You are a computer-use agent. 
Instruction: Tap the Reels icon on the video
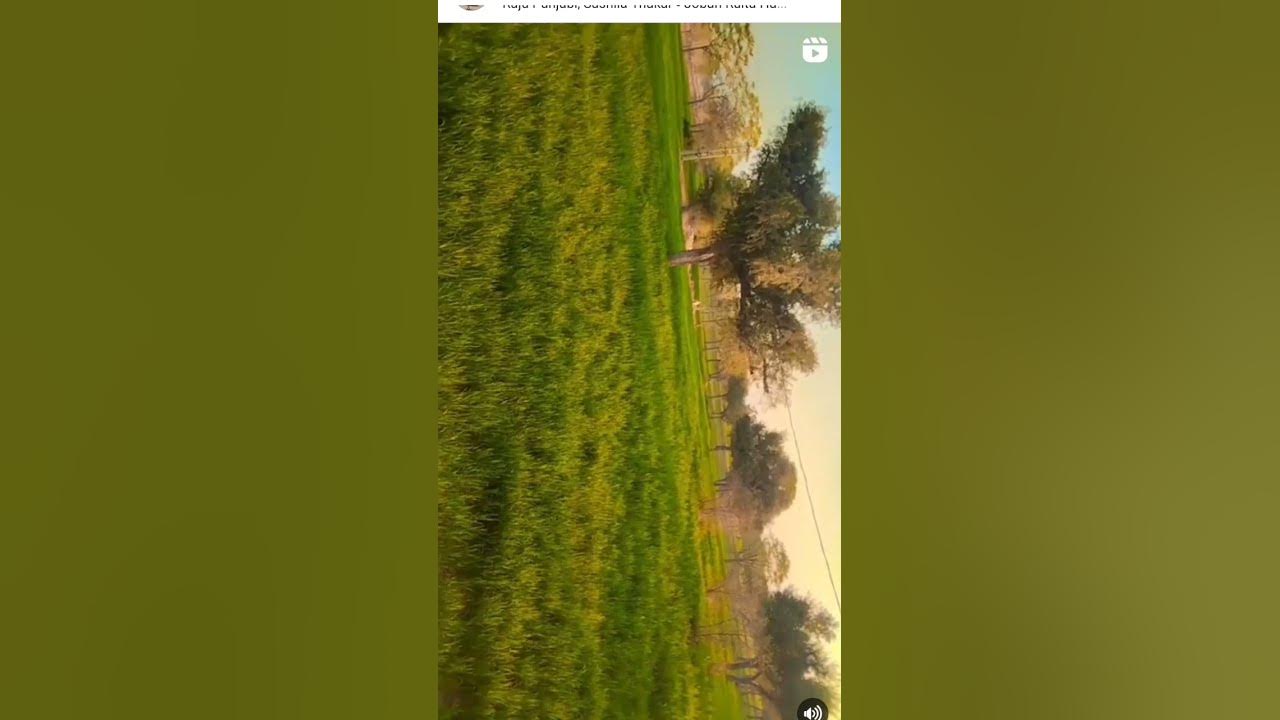[x=815, y=50]
